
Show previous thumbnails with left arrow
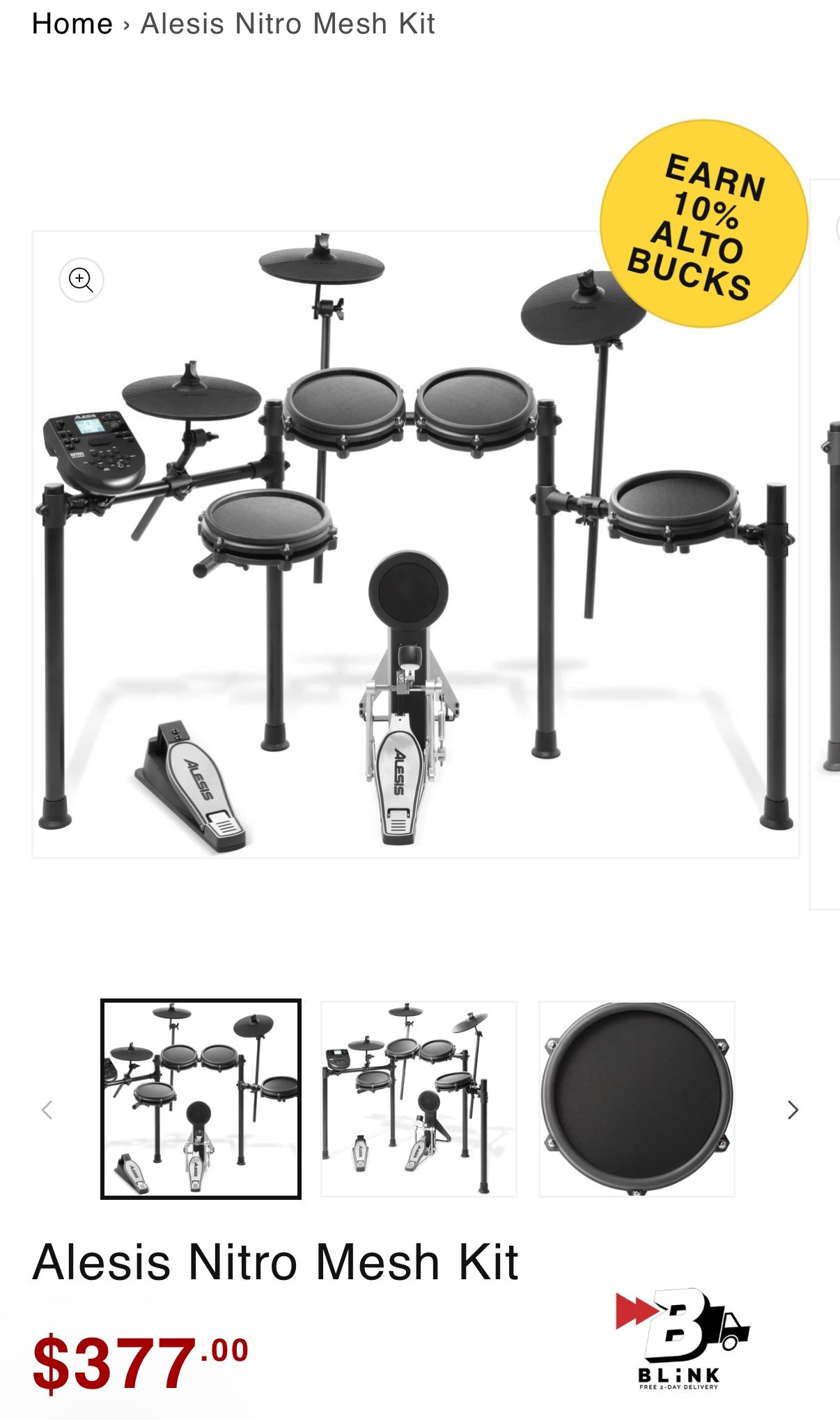tap(47, 1109)
